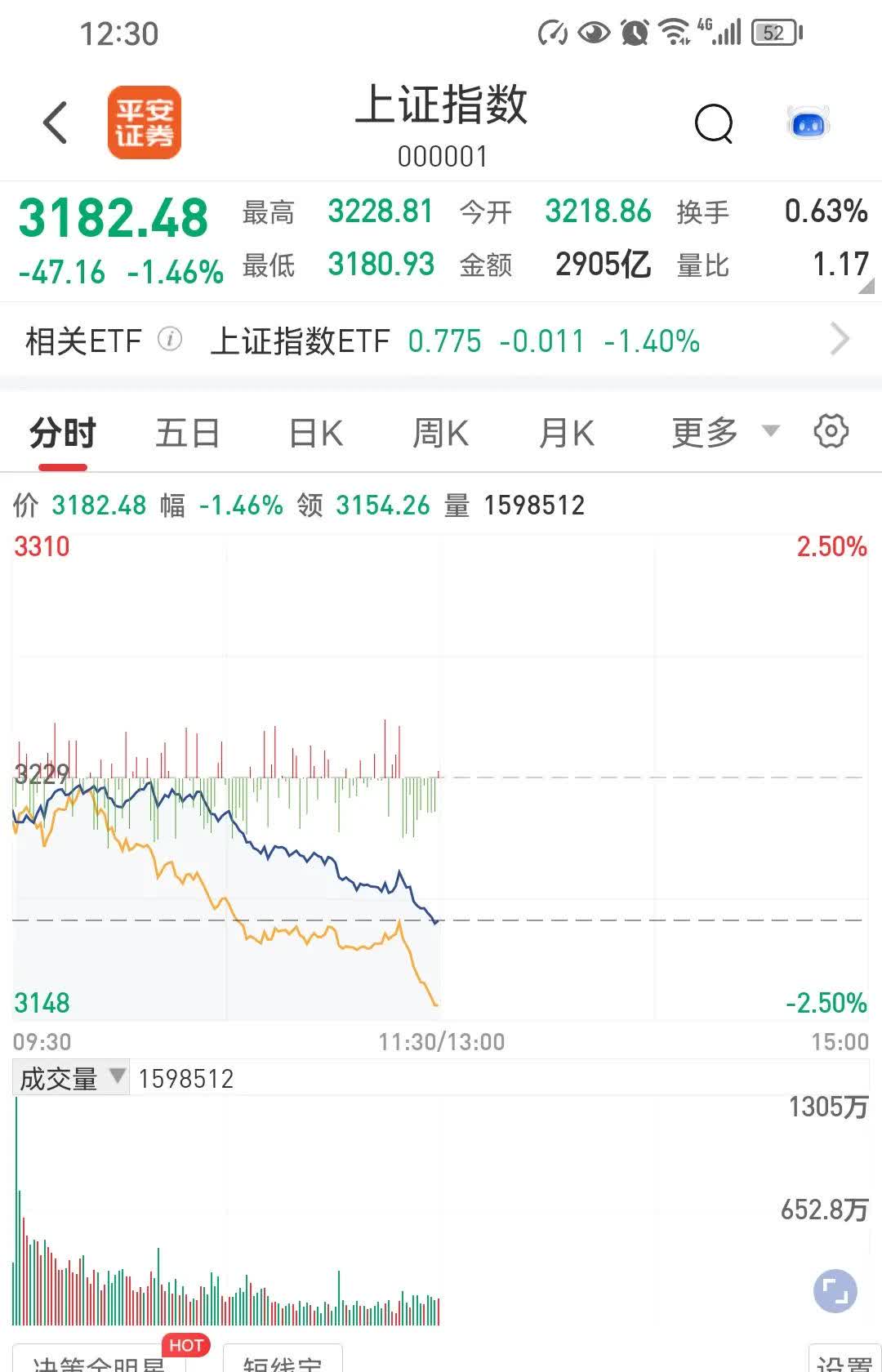The image size is (882, 1372).
Task: Keep 分时 intraday view selected
Action: pyautogui.click(x=63, y=432)
